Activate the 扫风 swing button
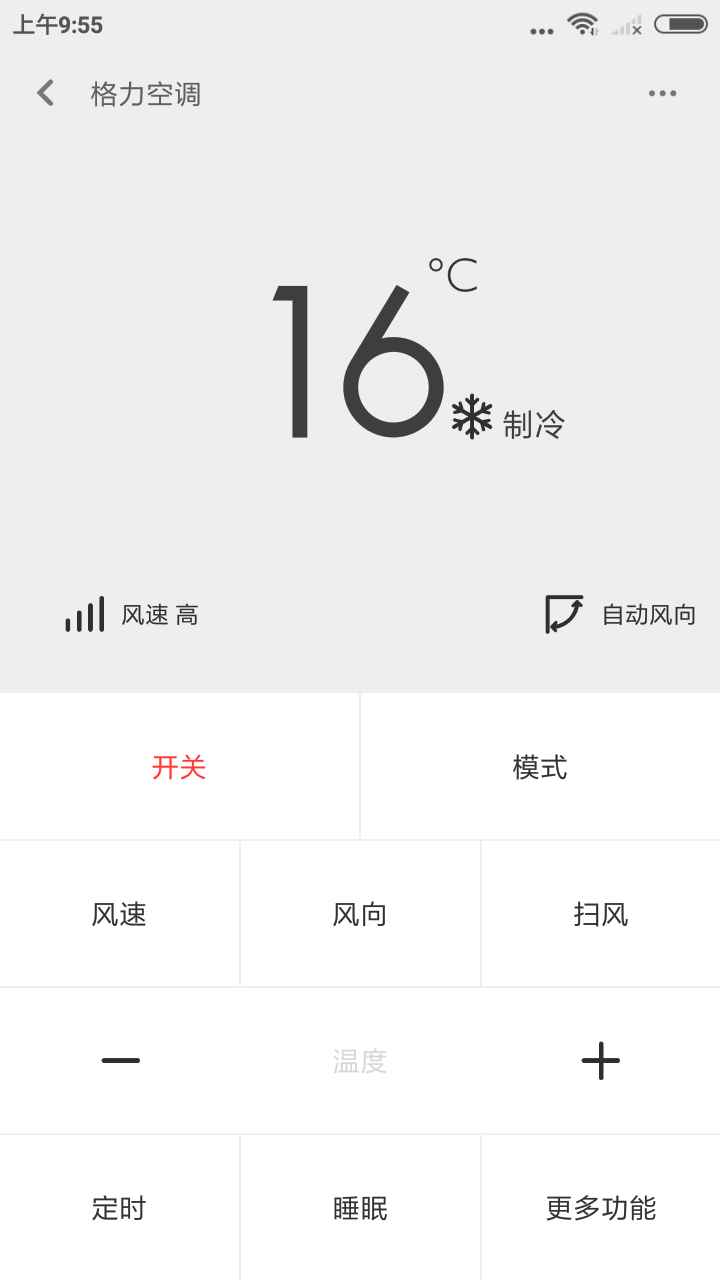 click(600, 914)
